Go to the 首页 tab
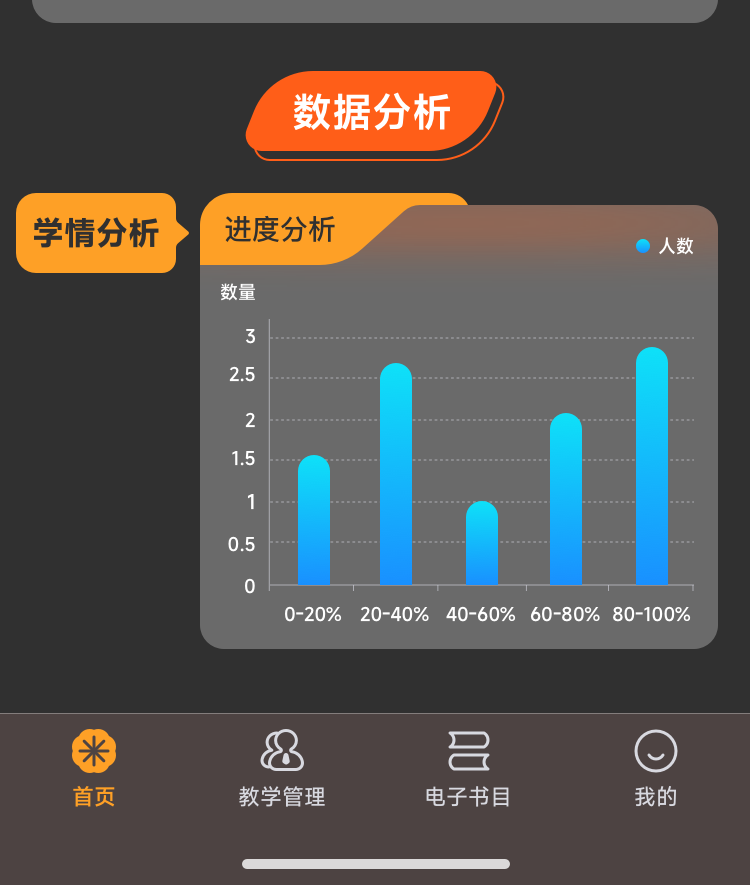 pyautogui.click(x=94, y=768)
